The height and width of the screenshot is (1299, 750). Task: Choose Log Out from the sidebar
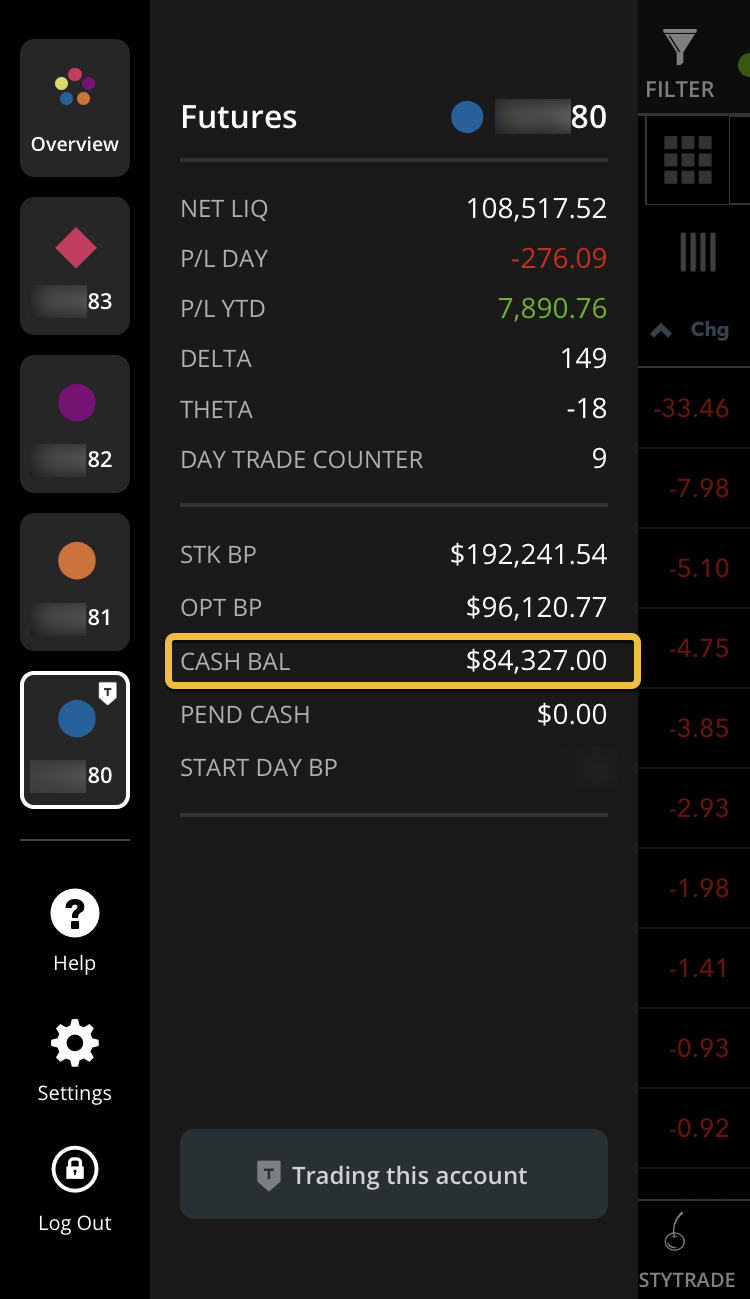point(74,1189)
